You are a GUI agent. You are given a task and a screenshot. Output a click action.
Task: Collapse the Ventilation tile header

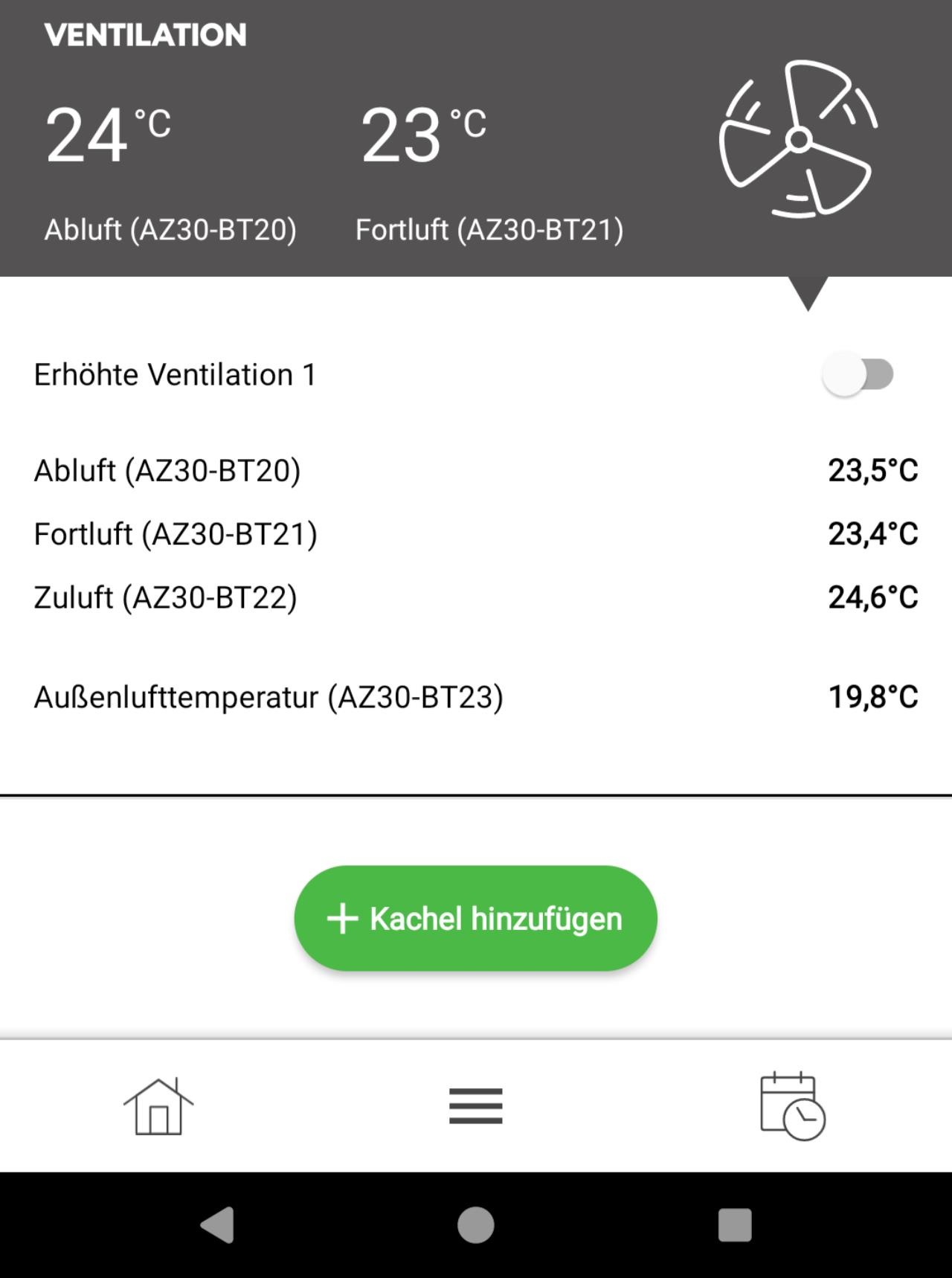[x=476, y=138]
